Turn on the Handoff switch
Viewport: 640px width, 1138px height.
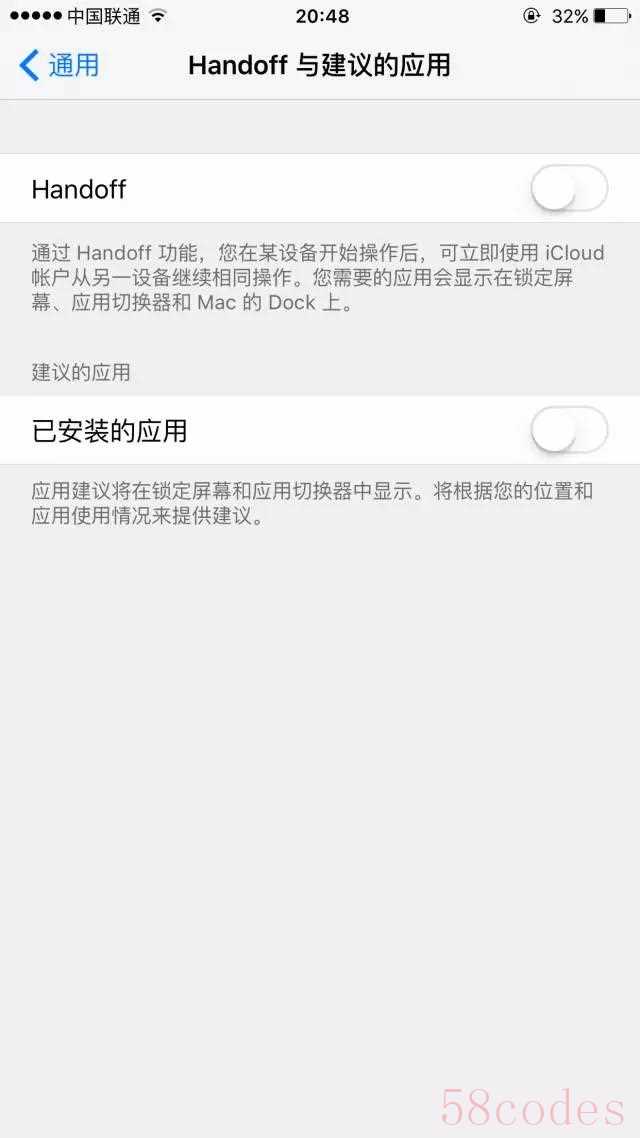[568, 189]
